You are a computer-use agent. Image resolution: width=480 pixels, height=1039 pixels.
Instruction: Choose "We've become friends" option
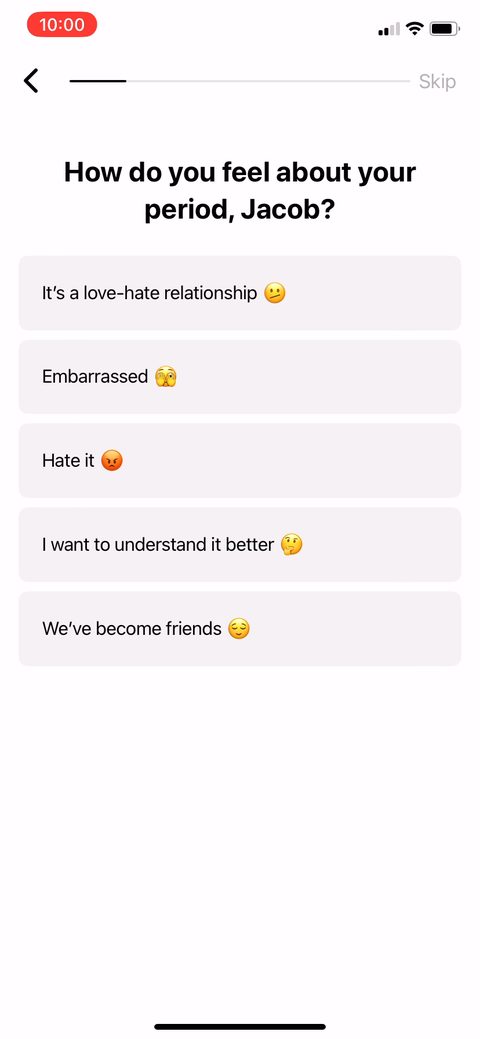click(240, 629)
